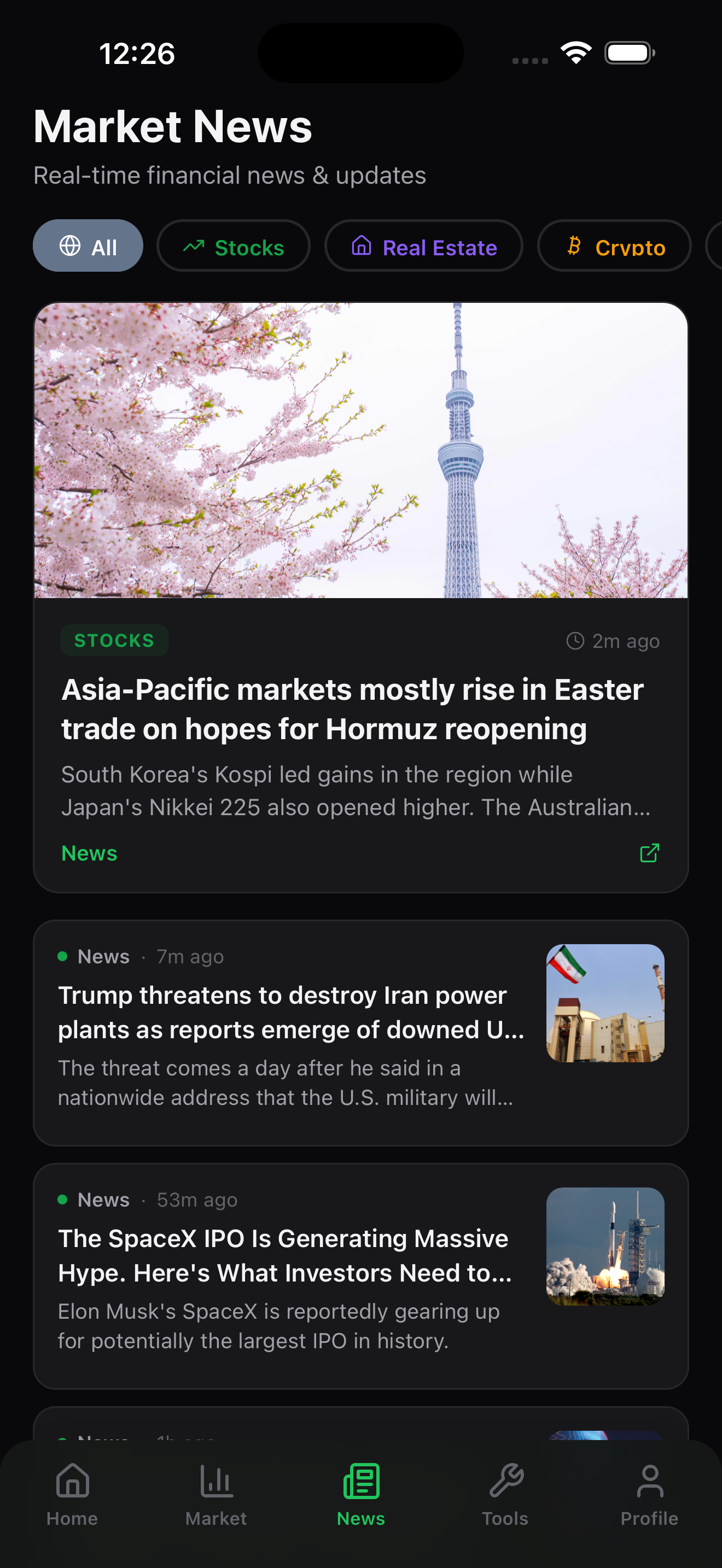This screenshot has height=1568, width=722.
Task: Click the STOCKS category badge
Action: (x=114, y=640)
